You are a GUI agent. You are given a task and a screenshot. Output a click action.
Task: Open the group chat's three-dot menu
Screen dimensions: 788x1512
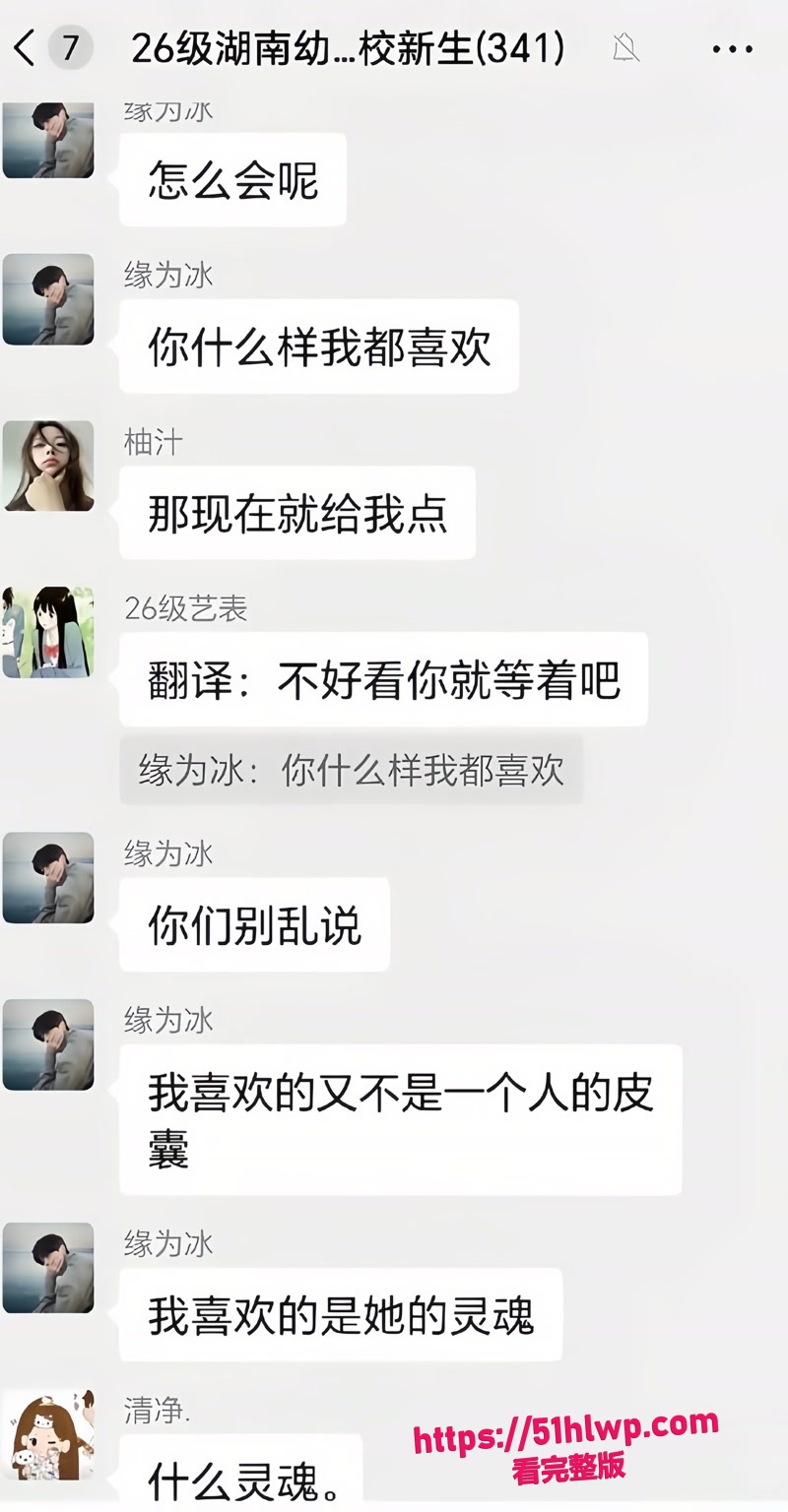(732, 48)
